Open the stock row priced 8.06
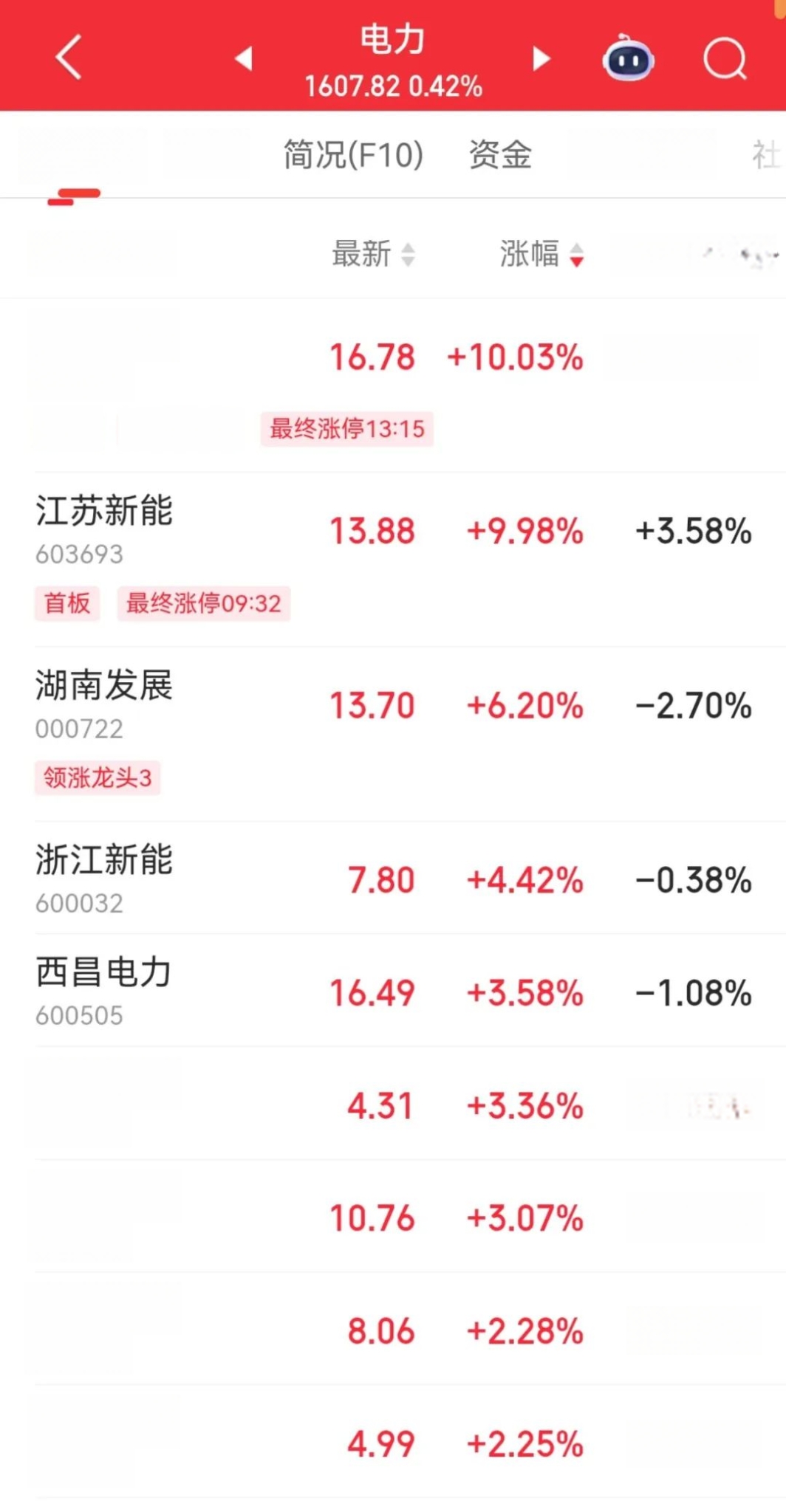 393,1329
